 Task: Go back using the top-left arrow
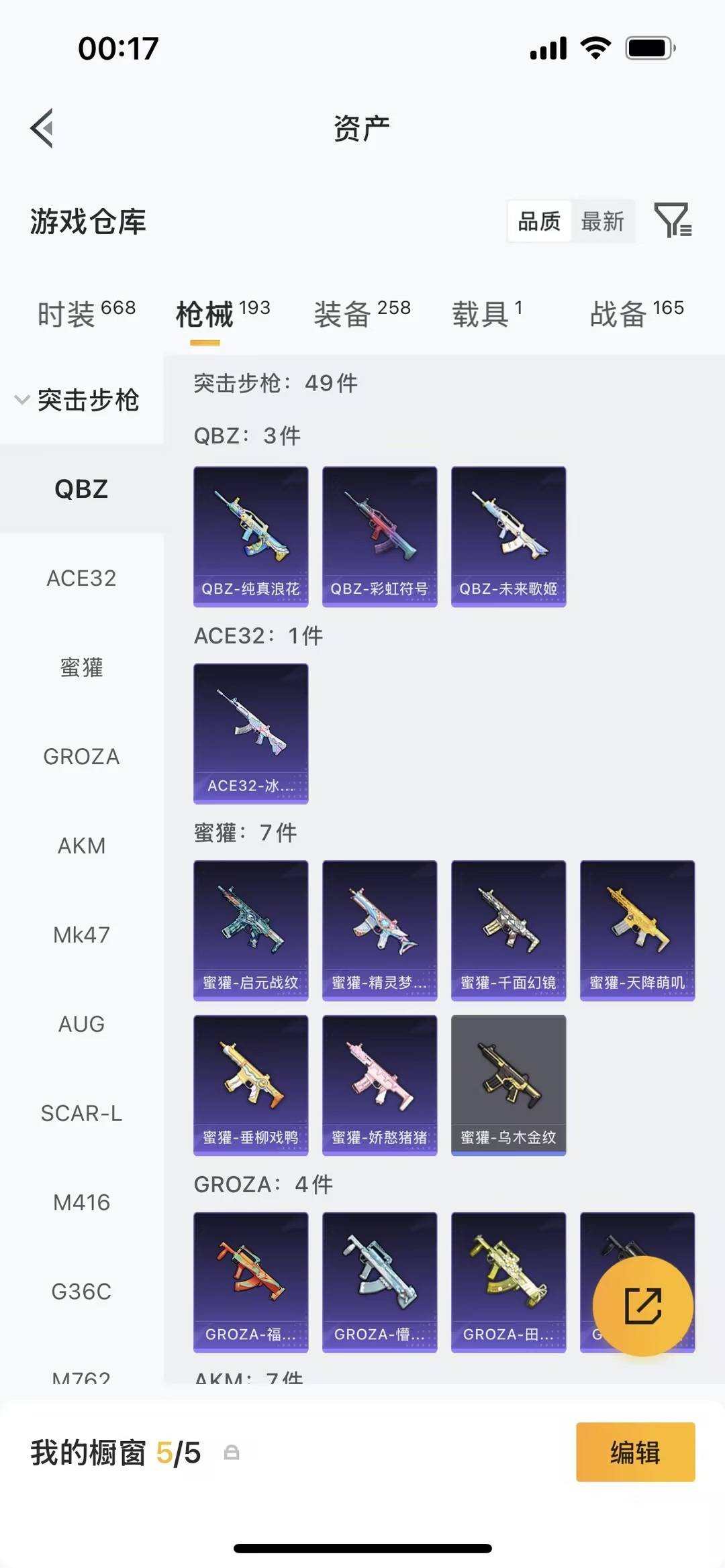42,128
